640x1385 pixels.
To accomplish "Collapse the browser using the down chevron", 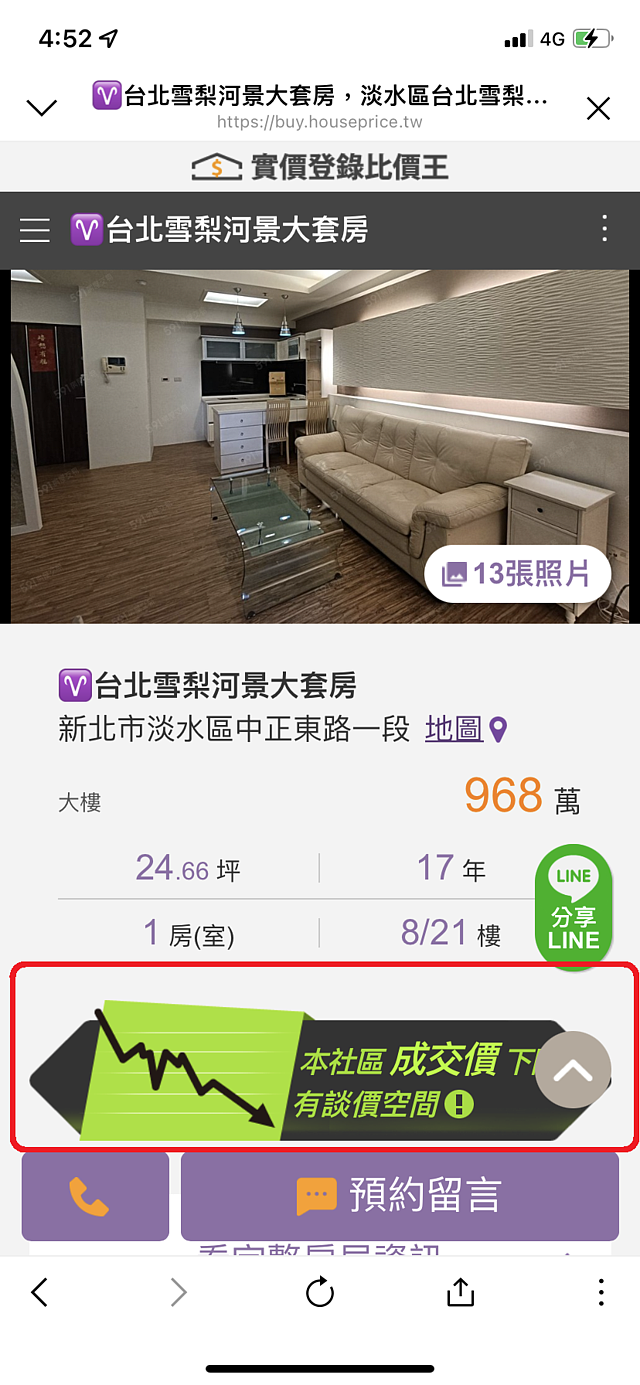I will click(x=42, y=108).
